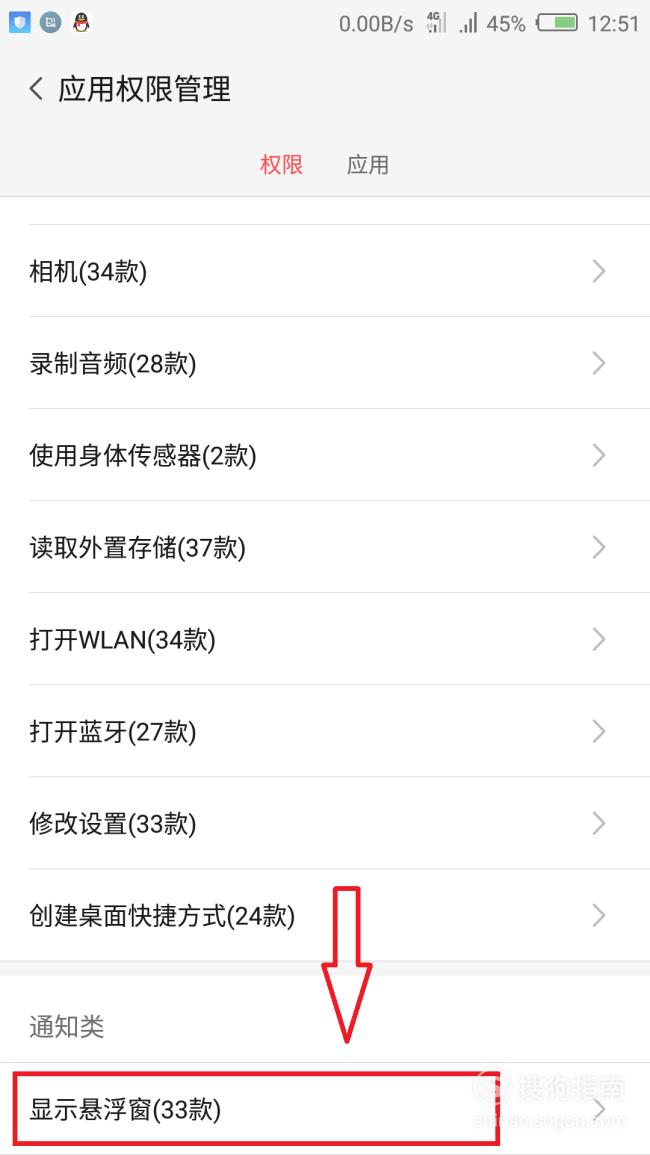
Task: Open 读取外置存储(37款) permission
Action: click(325, 547)
